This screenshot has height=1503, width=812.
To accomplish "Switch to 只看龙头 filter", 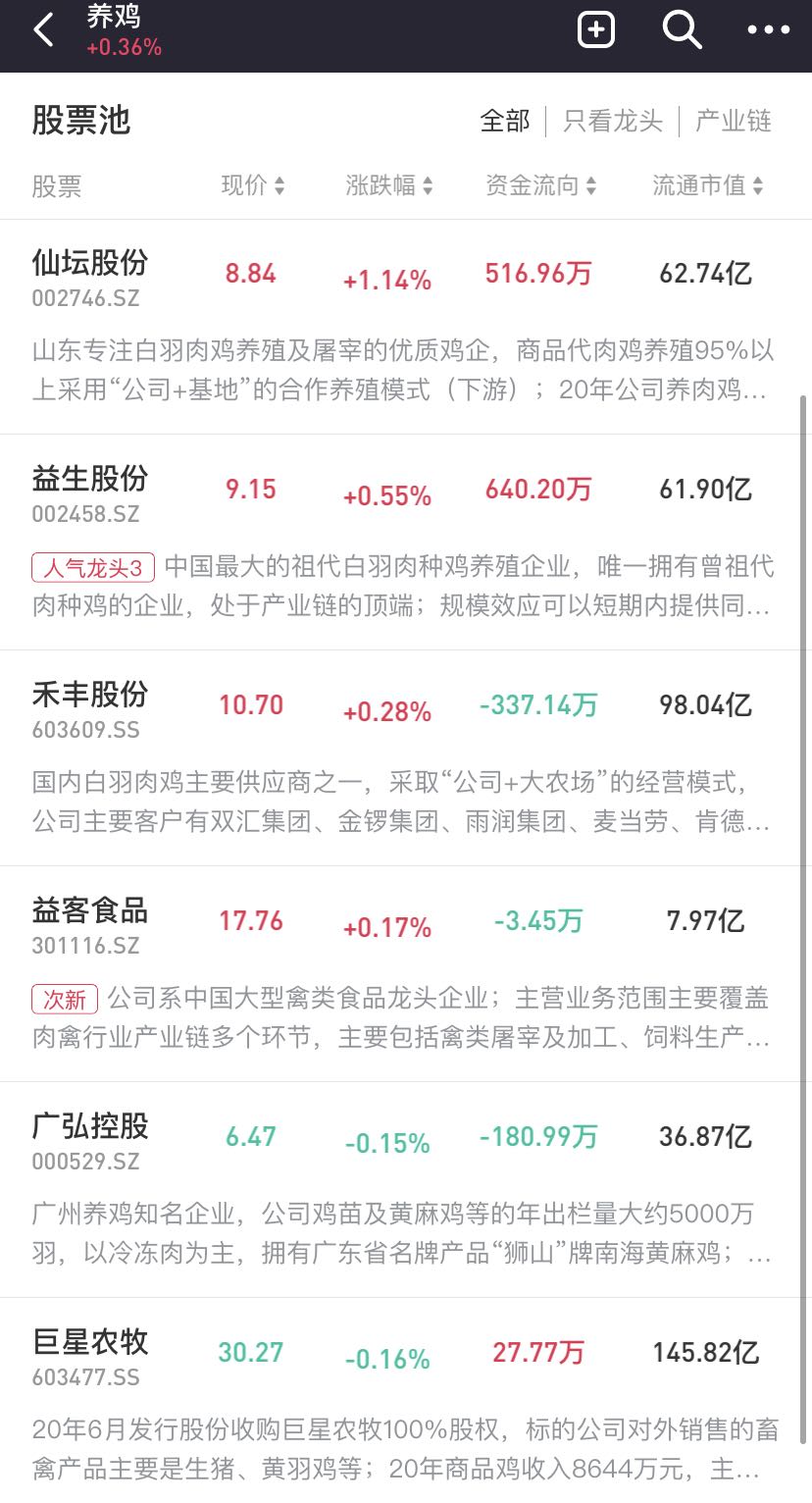I will (613, 122).
